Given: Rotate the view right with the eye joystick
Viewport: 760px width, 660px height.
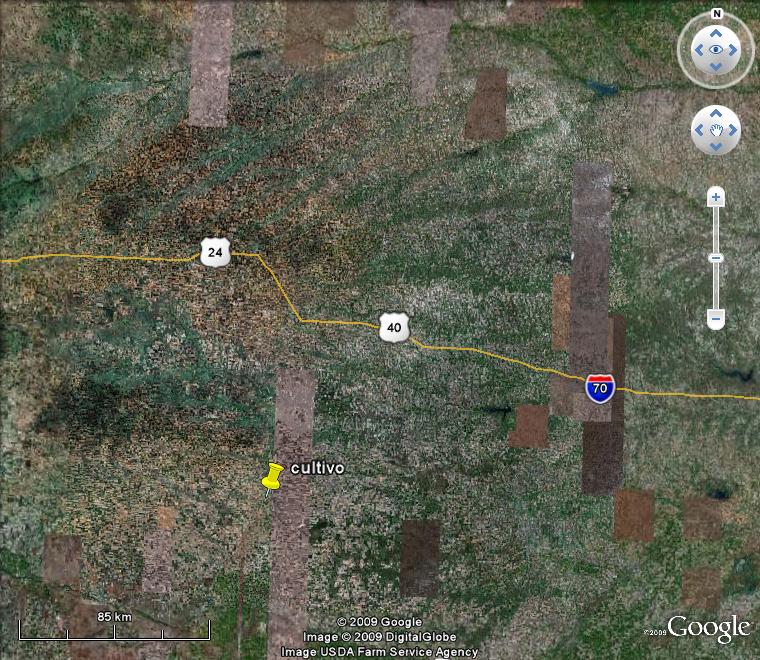Looking at the screenshot, I should click(x=735, y=50).
